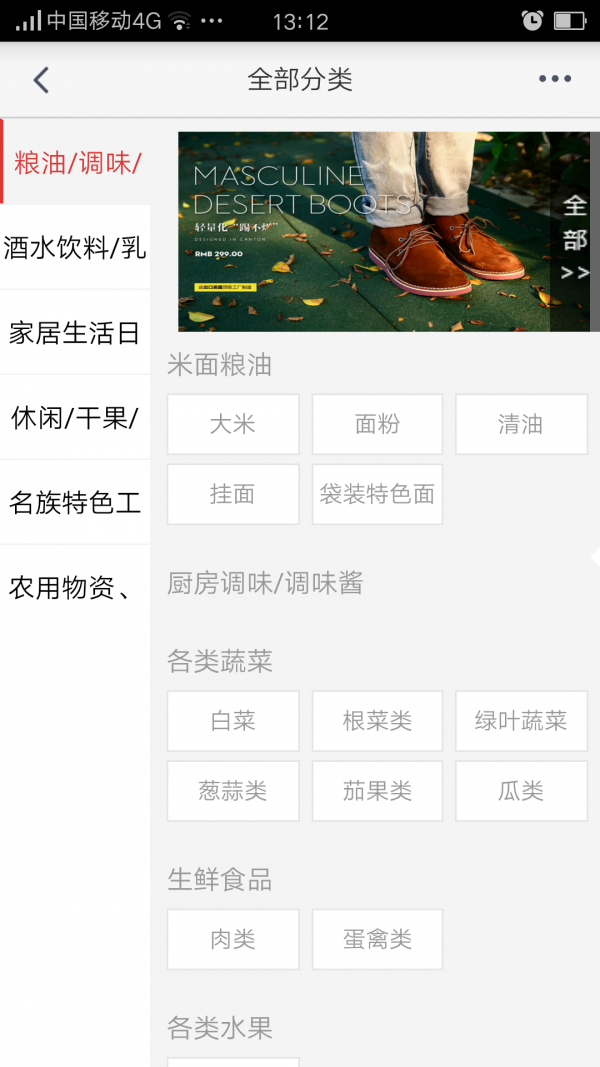Open the 蛋禽类 subcategory

tap(378, 939)
